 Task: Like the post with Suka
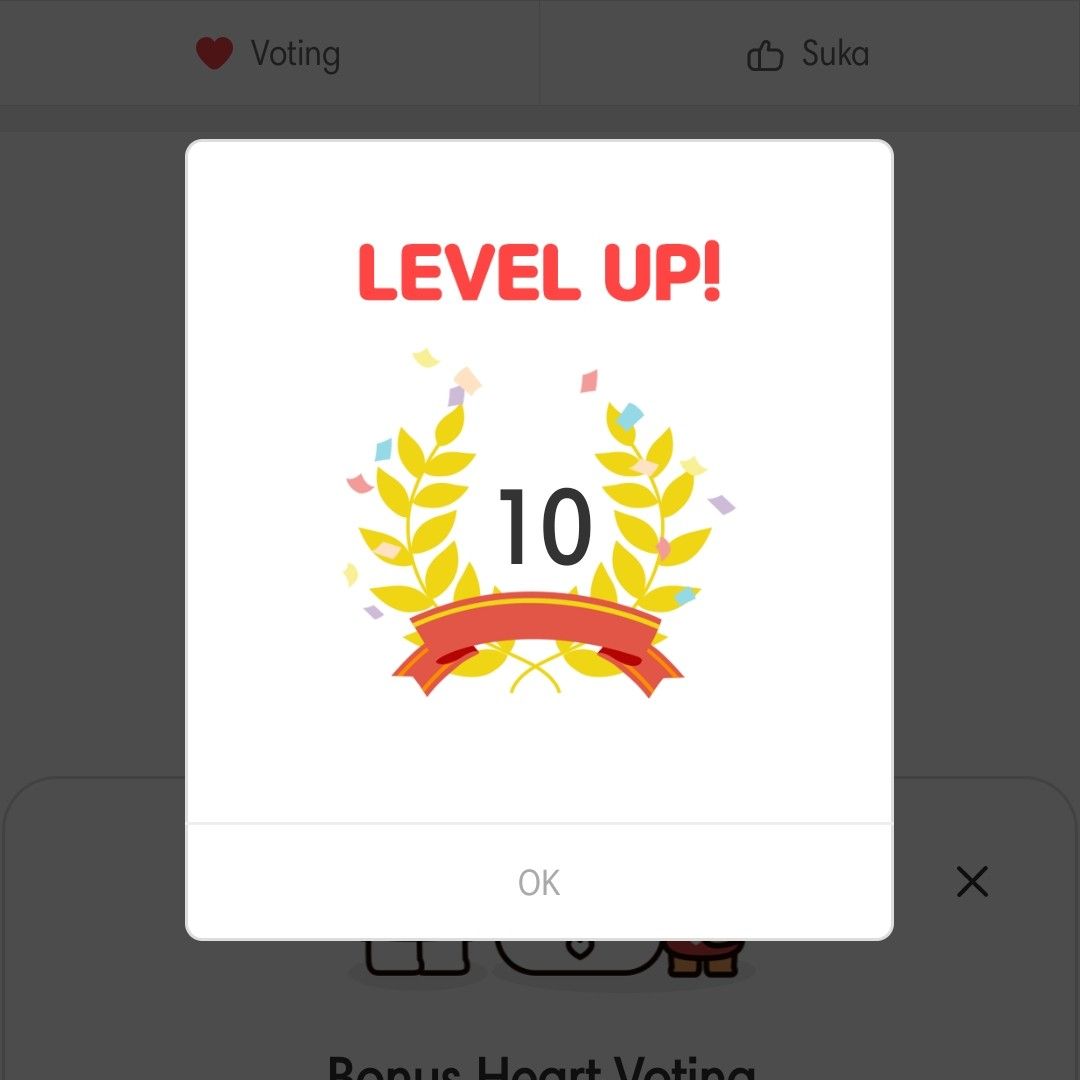pyautogui.click(x=808, y=54)
